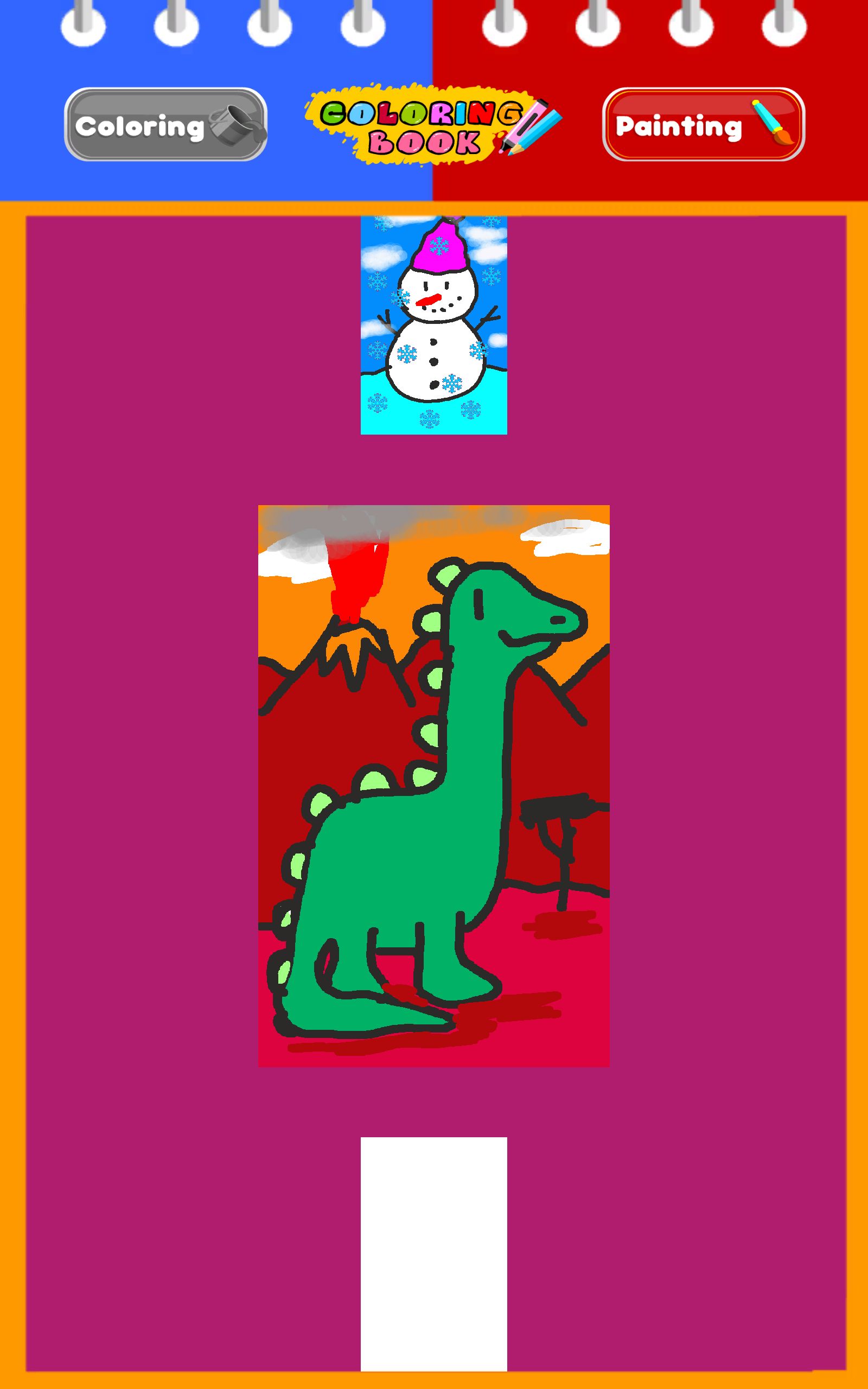The height and width of the screenshot is (1389, 868).
Task: Open the green dinosaur painting
Action: click(x=433, y=786)
